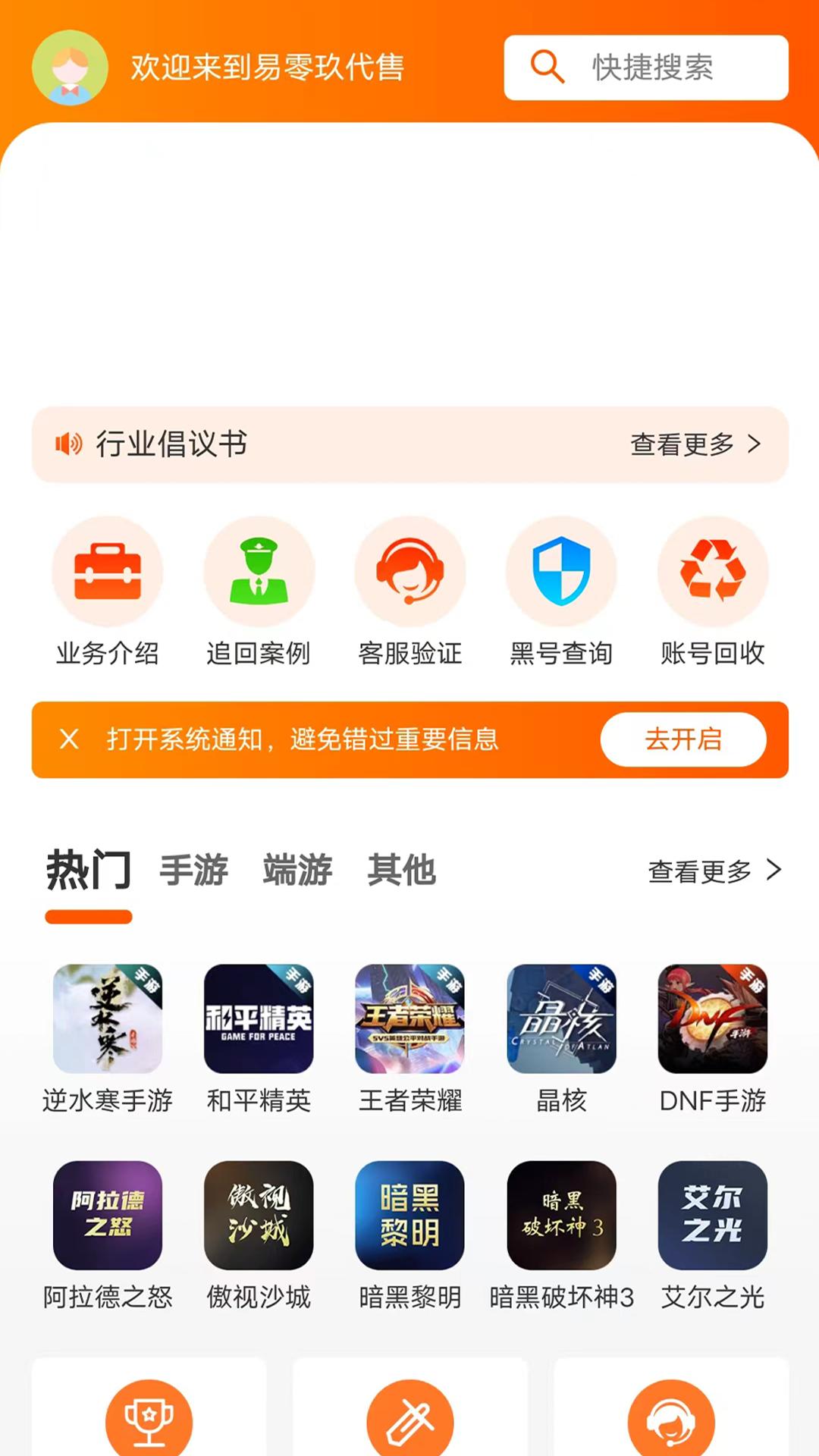Image resolution: width=819 pixels, height=1456 pixels.
Task: Switch to the 手游 tab
Action: (x=193, y=871)
